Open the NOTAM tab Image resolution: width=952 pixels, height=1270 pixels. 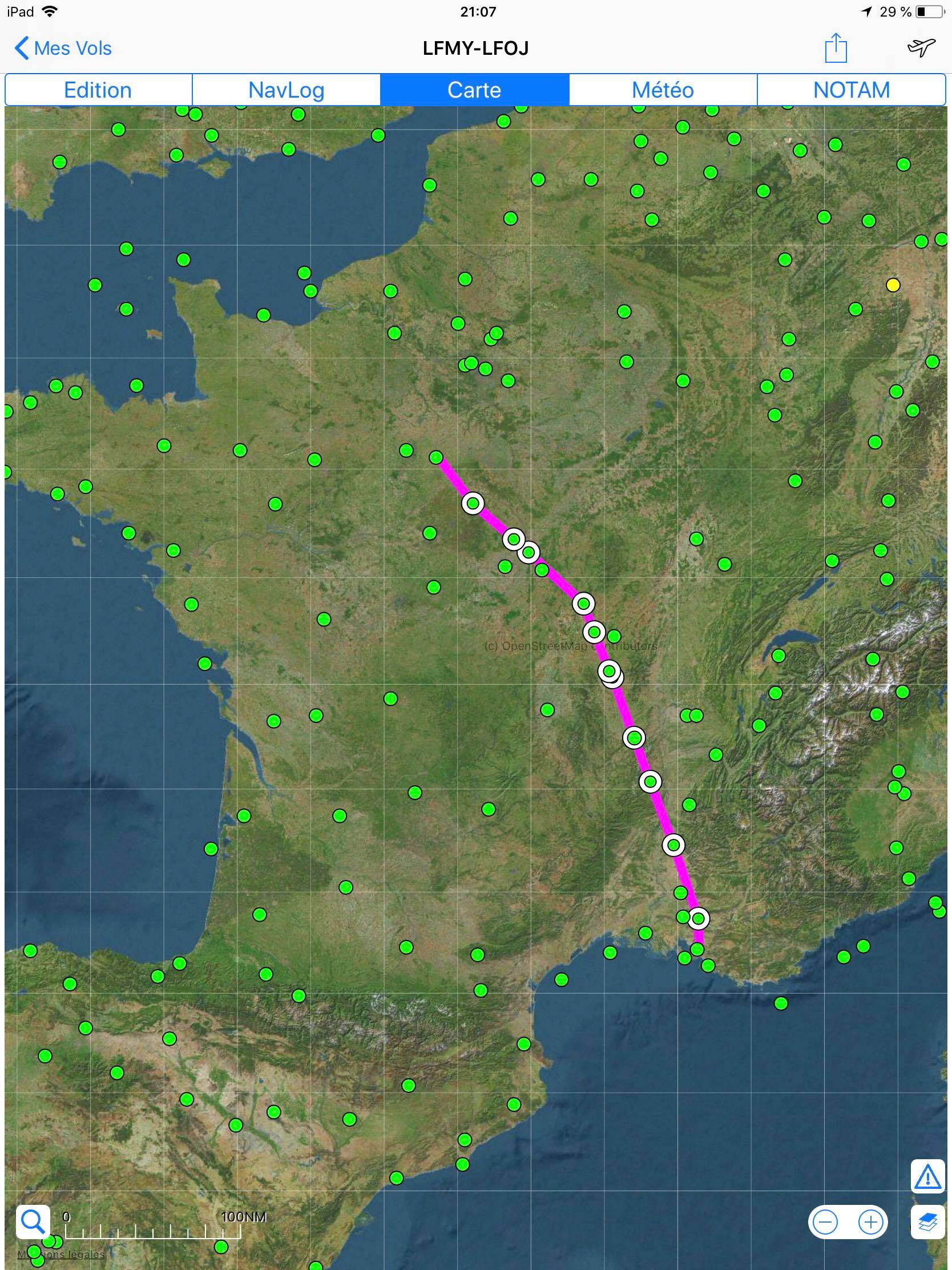click(851, 90)
